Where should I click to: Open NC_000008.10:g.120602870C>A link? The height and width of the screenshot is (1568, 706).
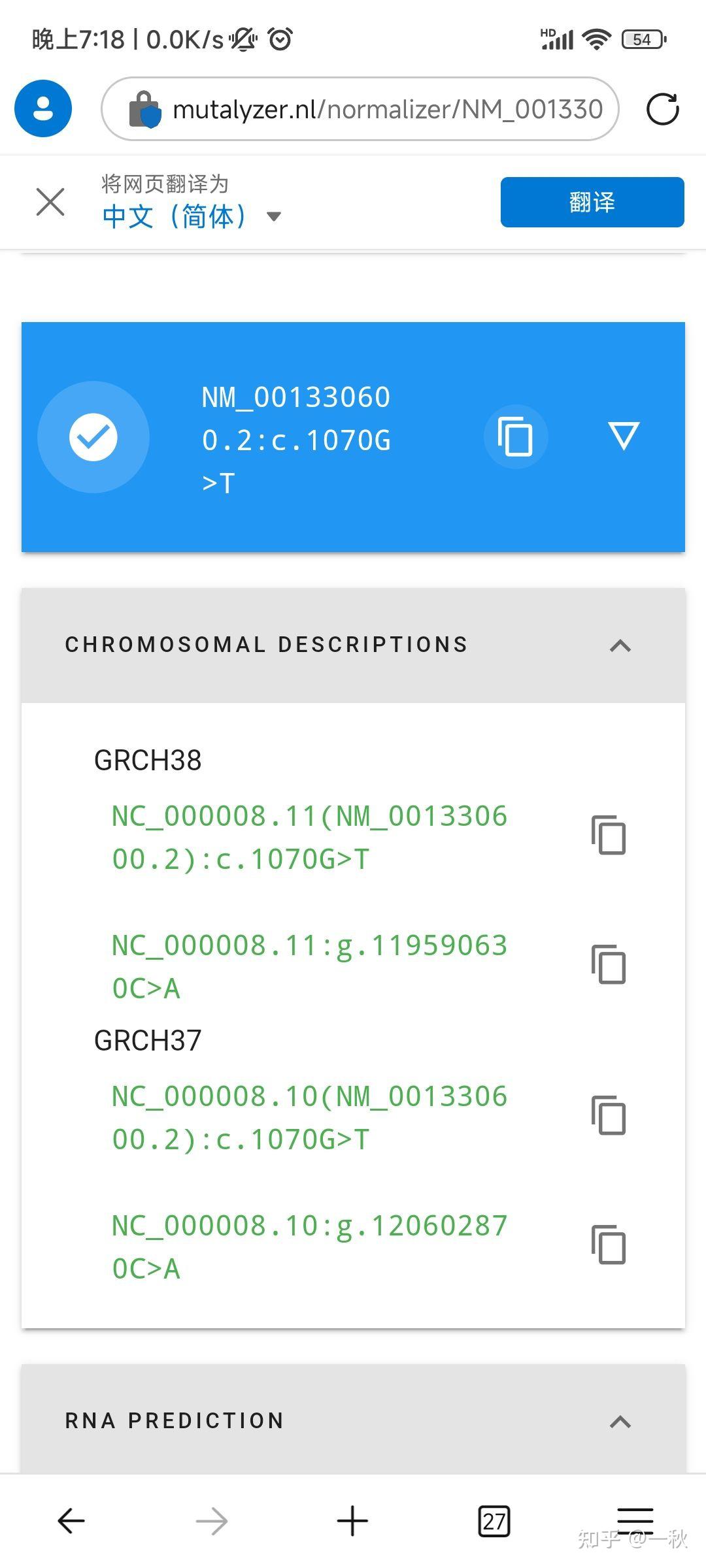[x=309, y=1247]
